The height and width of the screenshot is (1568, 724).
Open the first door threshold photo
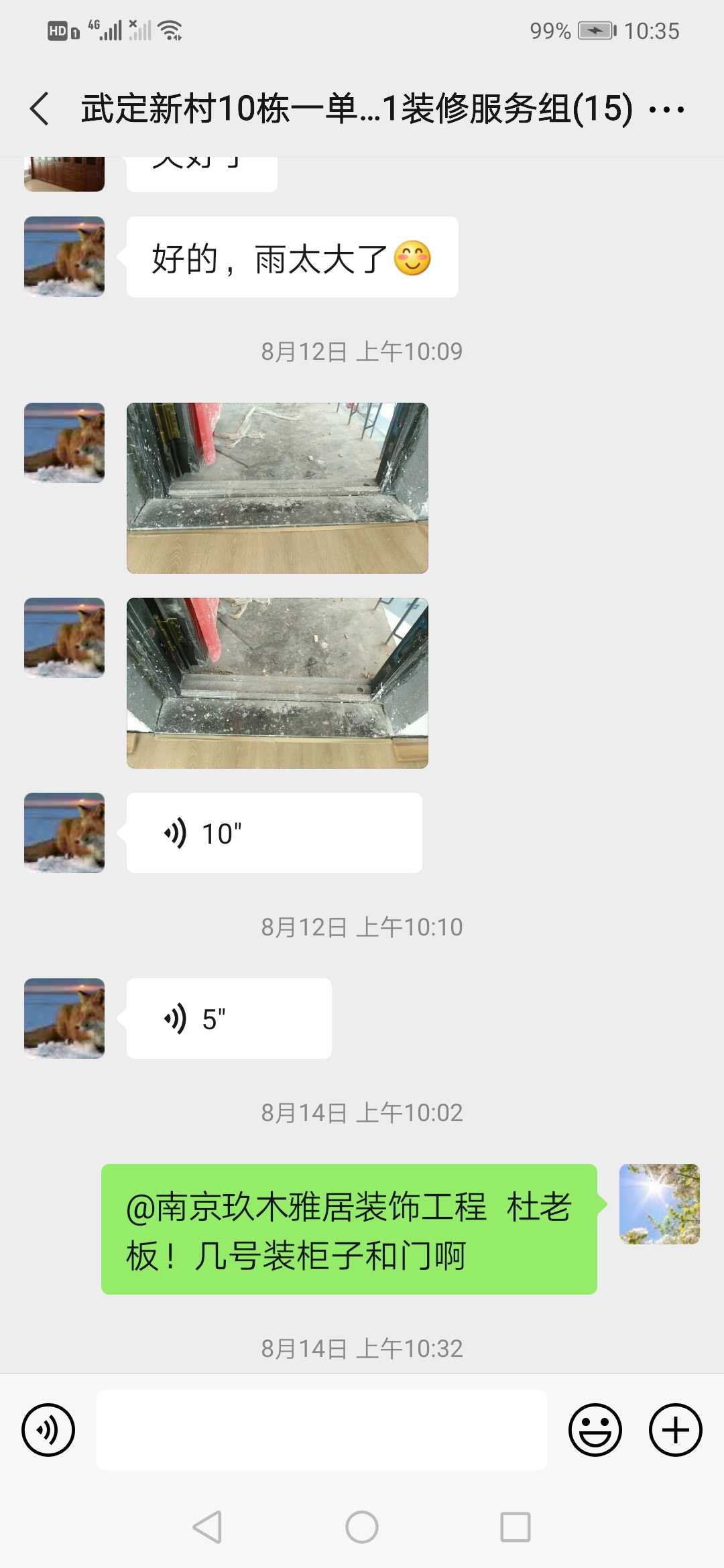click(277, 488)
